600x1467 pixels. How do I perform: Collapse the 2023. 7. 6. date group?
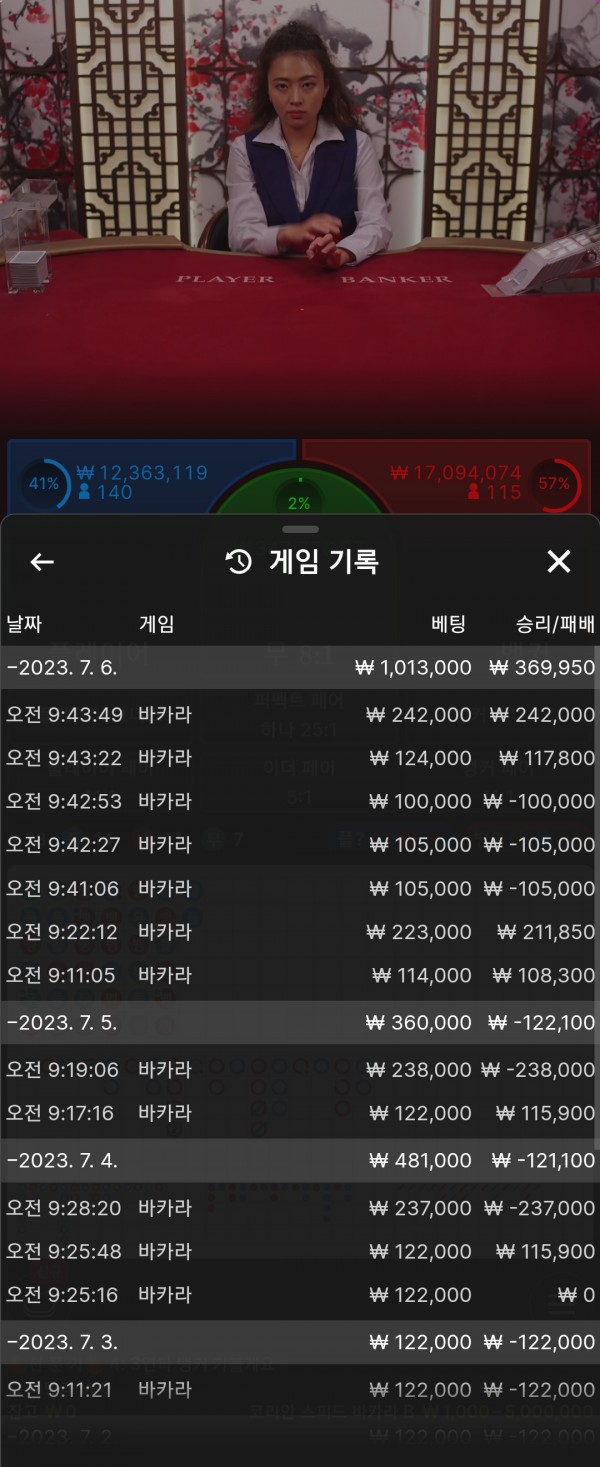(x=298, y=668)
